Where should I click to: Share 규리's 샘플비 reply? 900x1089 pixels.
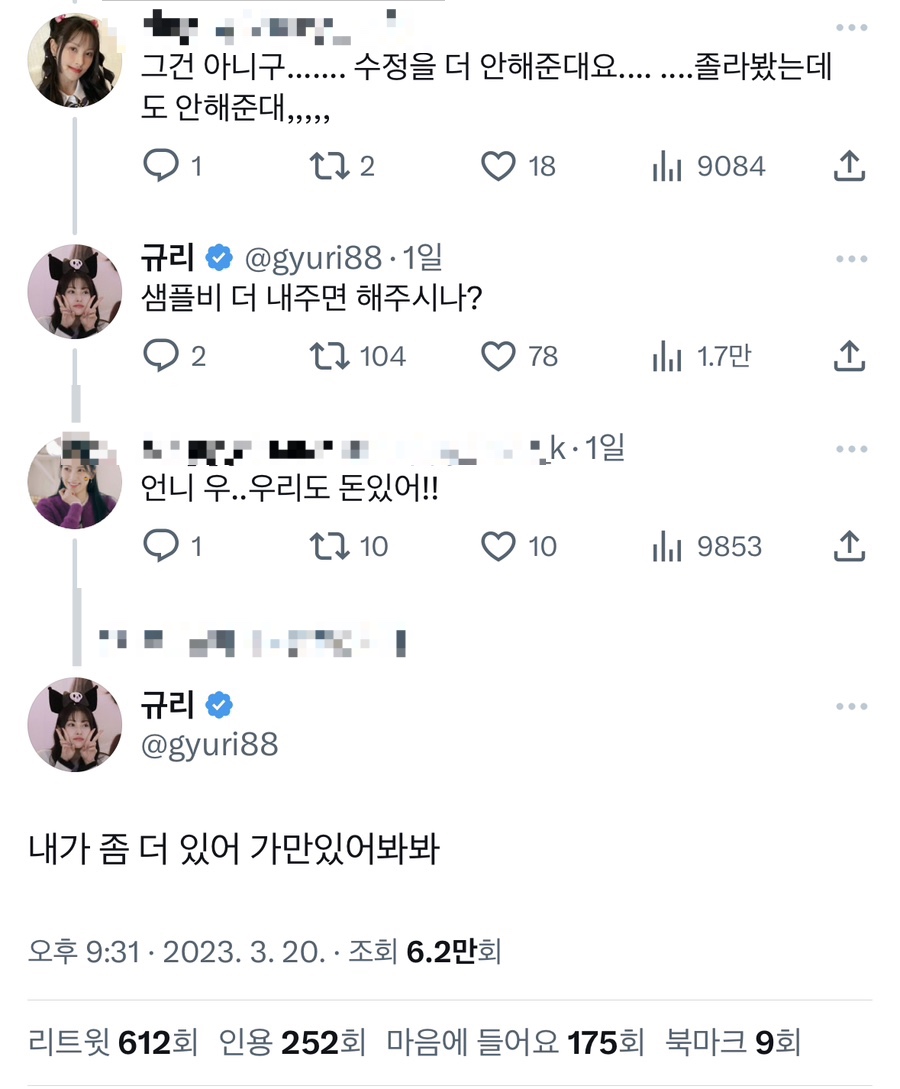(x=849, y=356)
